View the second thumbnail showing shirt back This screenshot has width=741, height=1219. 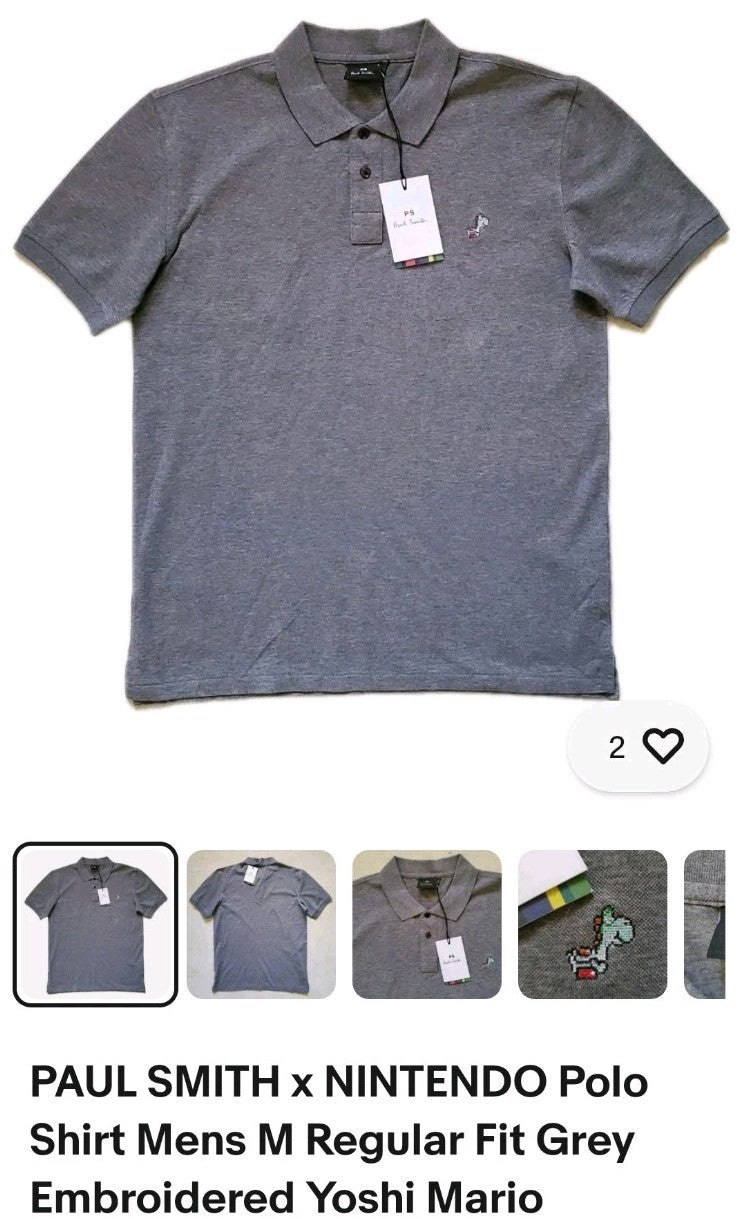tap(261, 924)
